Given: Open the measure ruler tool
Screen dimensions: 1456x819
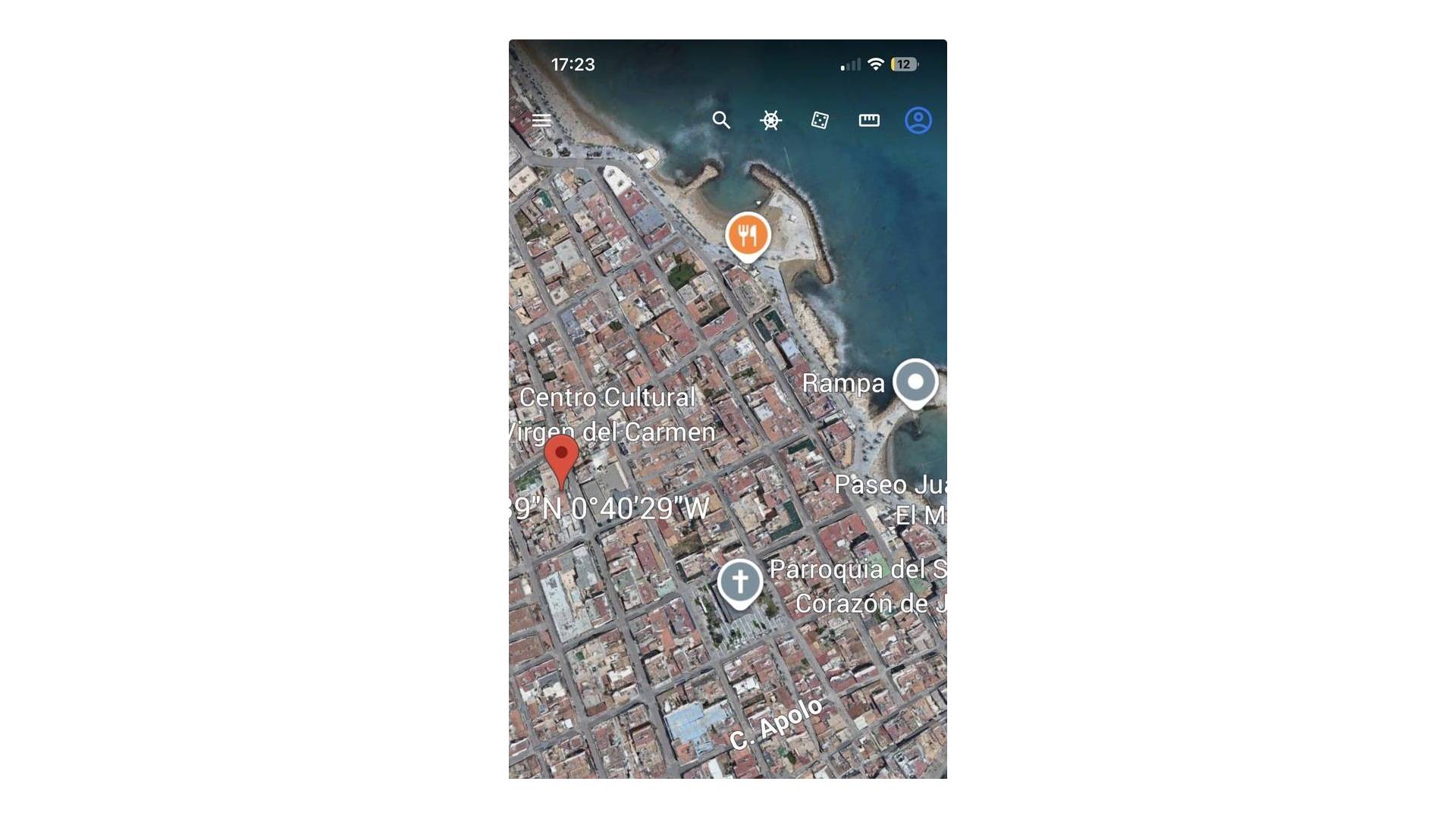Looking at the screenshot, I should [x=869, y=120].
